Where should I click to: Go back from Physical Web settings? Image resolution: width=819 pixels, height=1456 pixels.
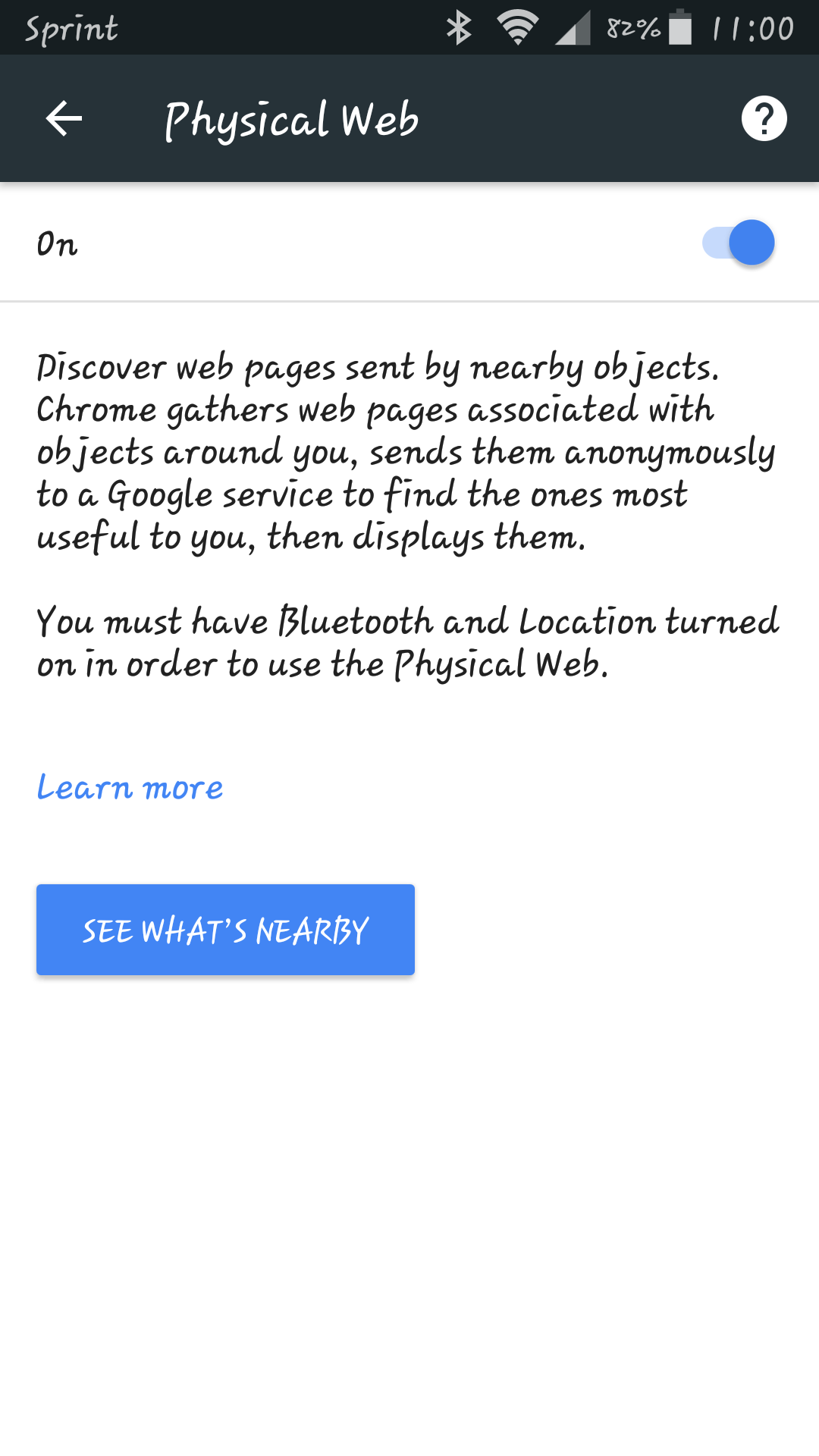coord(64,119)
